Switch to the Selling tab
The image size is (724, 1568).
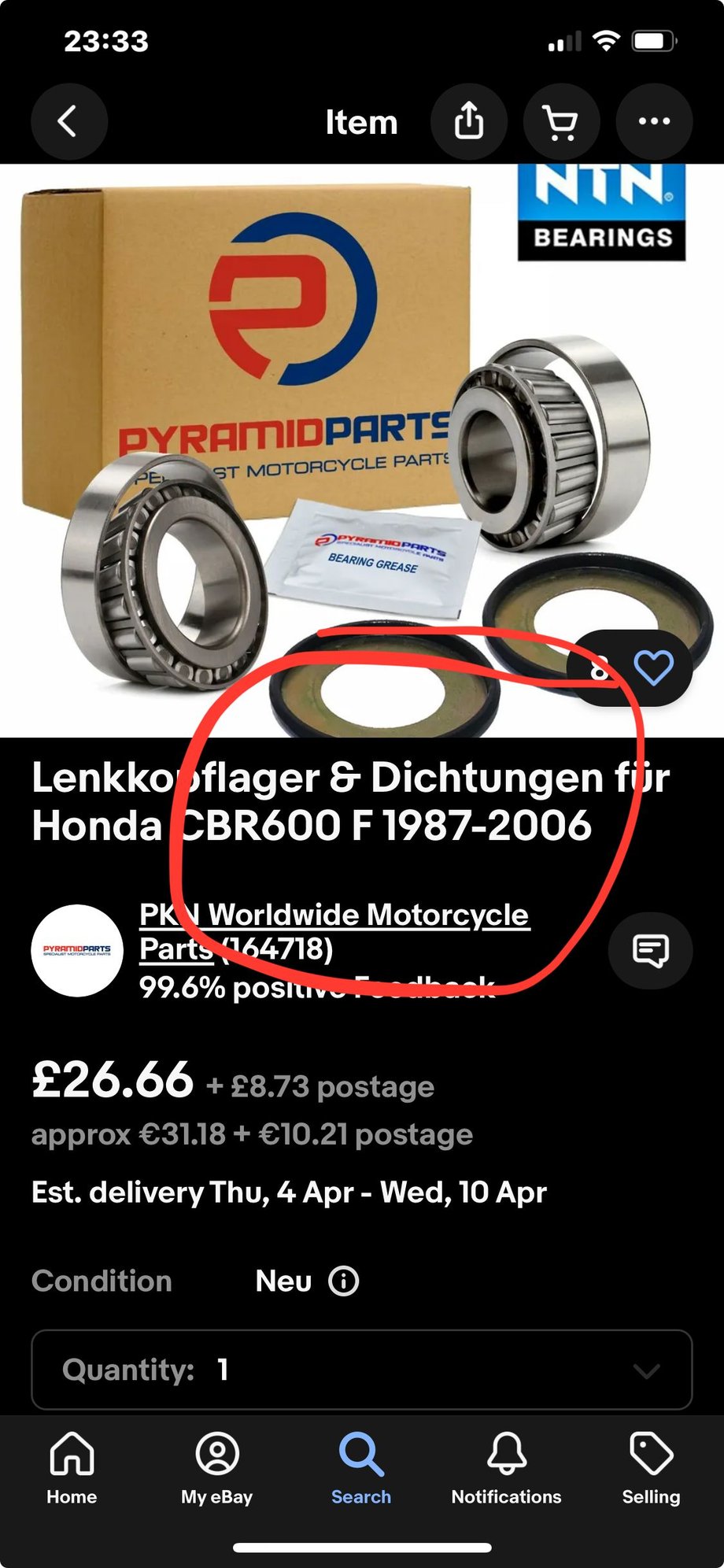651,1468
